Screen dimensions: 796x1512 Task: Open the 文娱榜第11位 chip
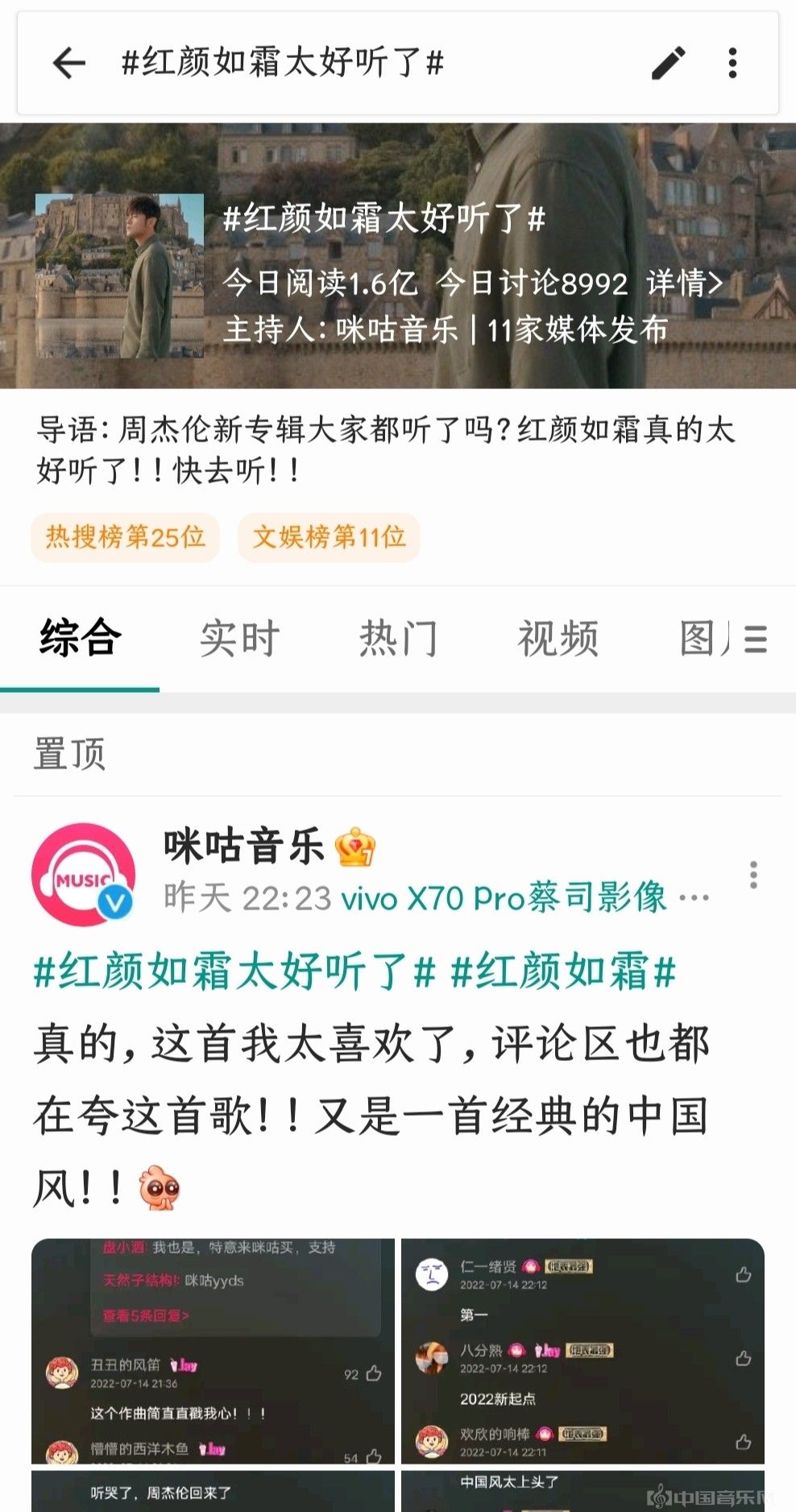(x=329, y=536)
